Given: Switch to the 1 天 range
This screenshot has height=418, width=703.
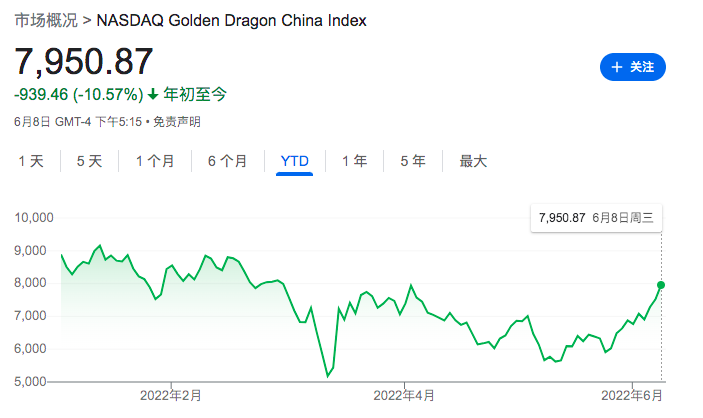Looking at the screenshot, I should (31, 161).
